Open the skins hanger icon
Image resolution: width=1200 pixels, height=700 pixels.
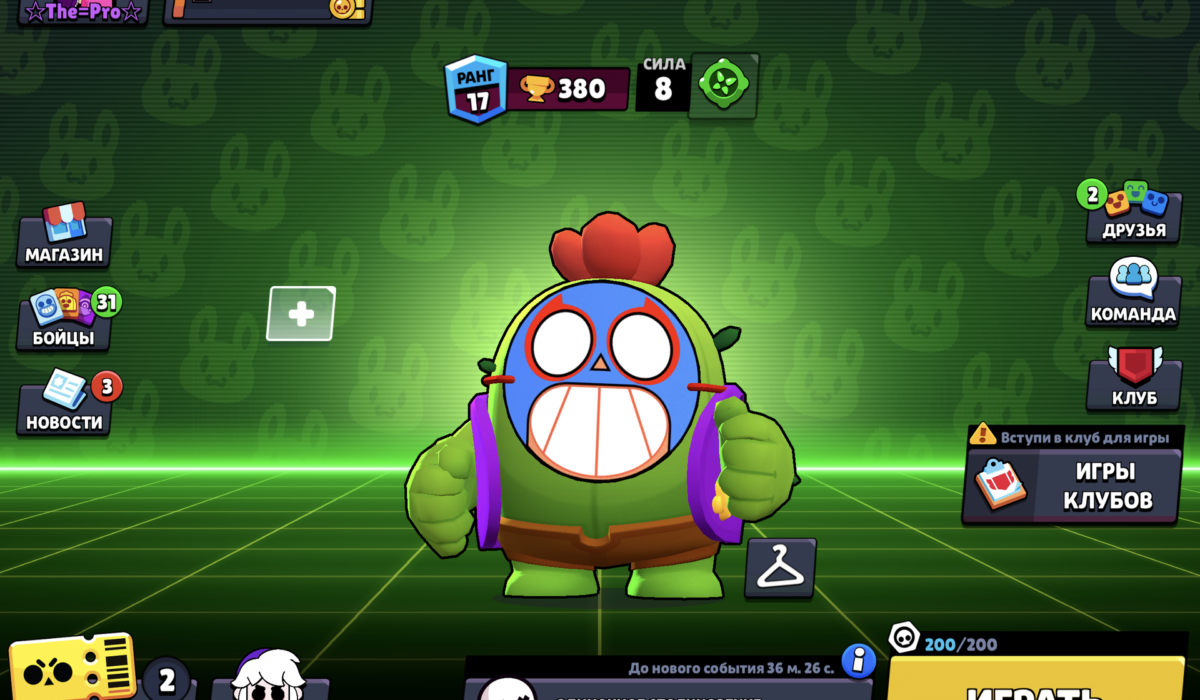point(781,568)
